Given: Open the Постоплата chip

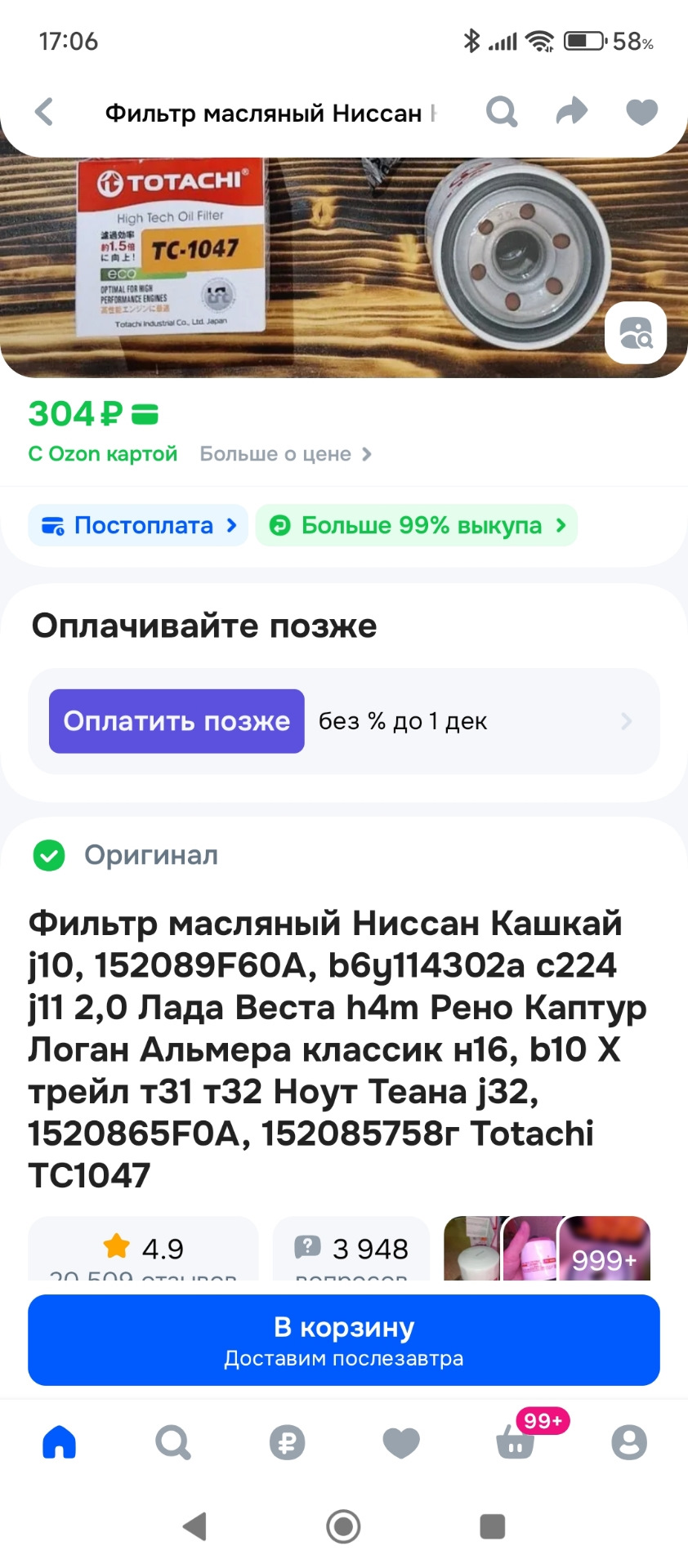Looking at the screenshot, I should 138,525.
